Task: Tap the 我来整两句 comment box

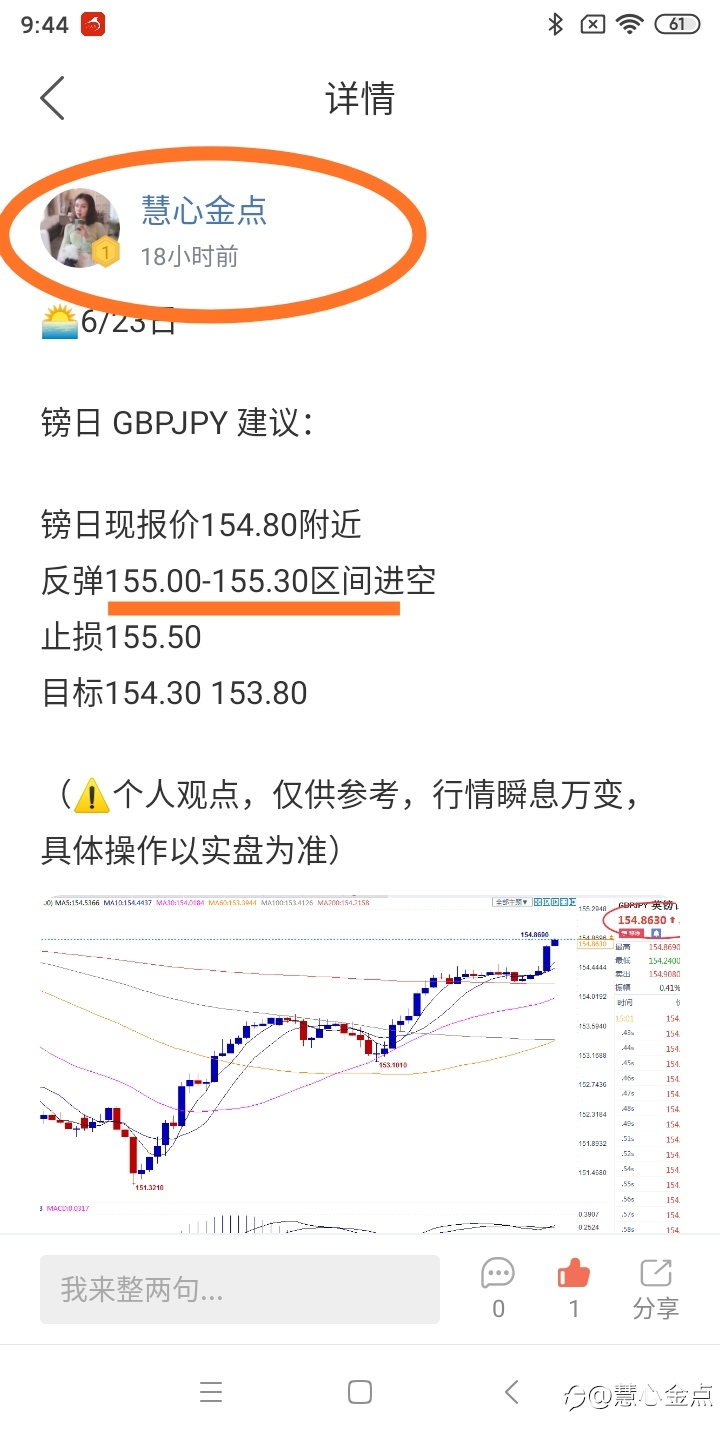Action: pyautogui.click(x=240, y=1289)
